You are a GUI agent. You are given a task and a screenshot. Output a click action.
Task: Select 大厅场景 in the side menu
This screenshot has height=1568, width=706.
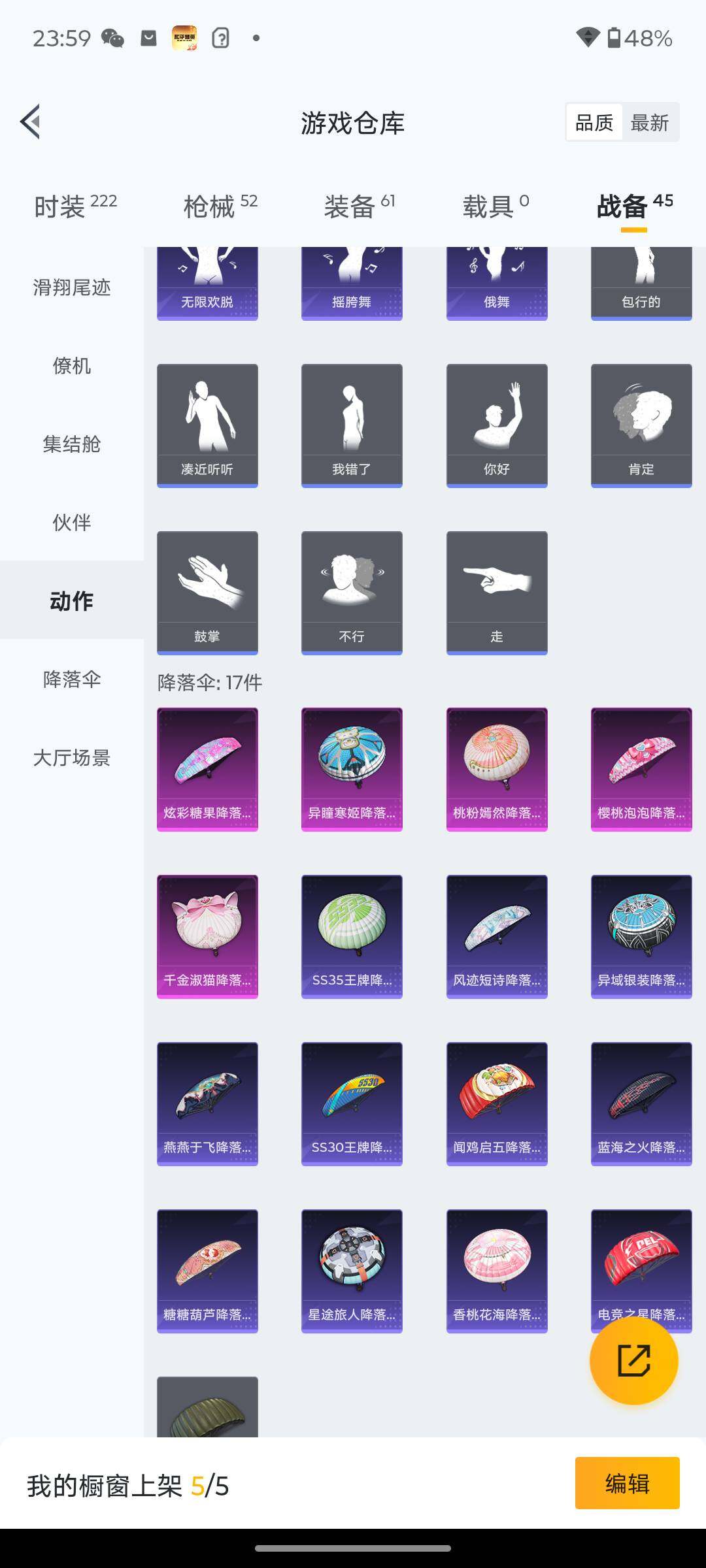pyautogui.click(x=72, y=758)
